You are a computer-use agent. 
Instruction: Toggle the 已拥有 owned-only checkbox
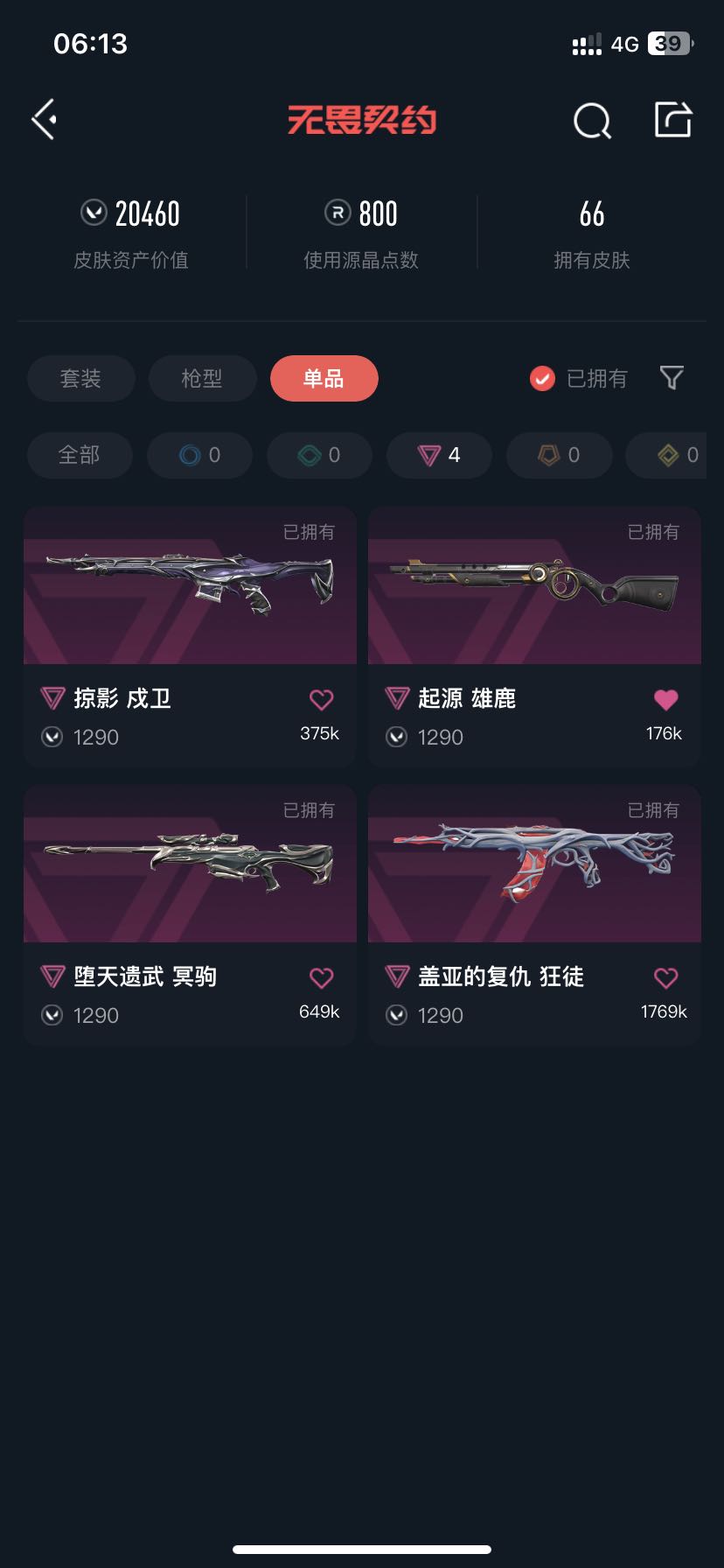(x=543, y=378)
